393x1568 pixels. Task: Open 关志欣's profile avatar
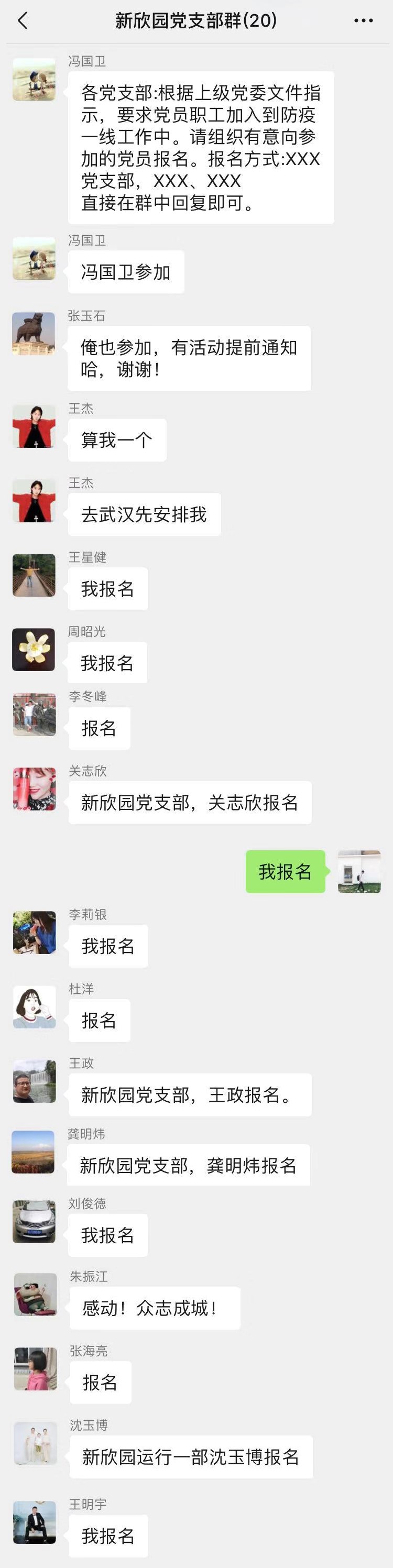[34, 789]
